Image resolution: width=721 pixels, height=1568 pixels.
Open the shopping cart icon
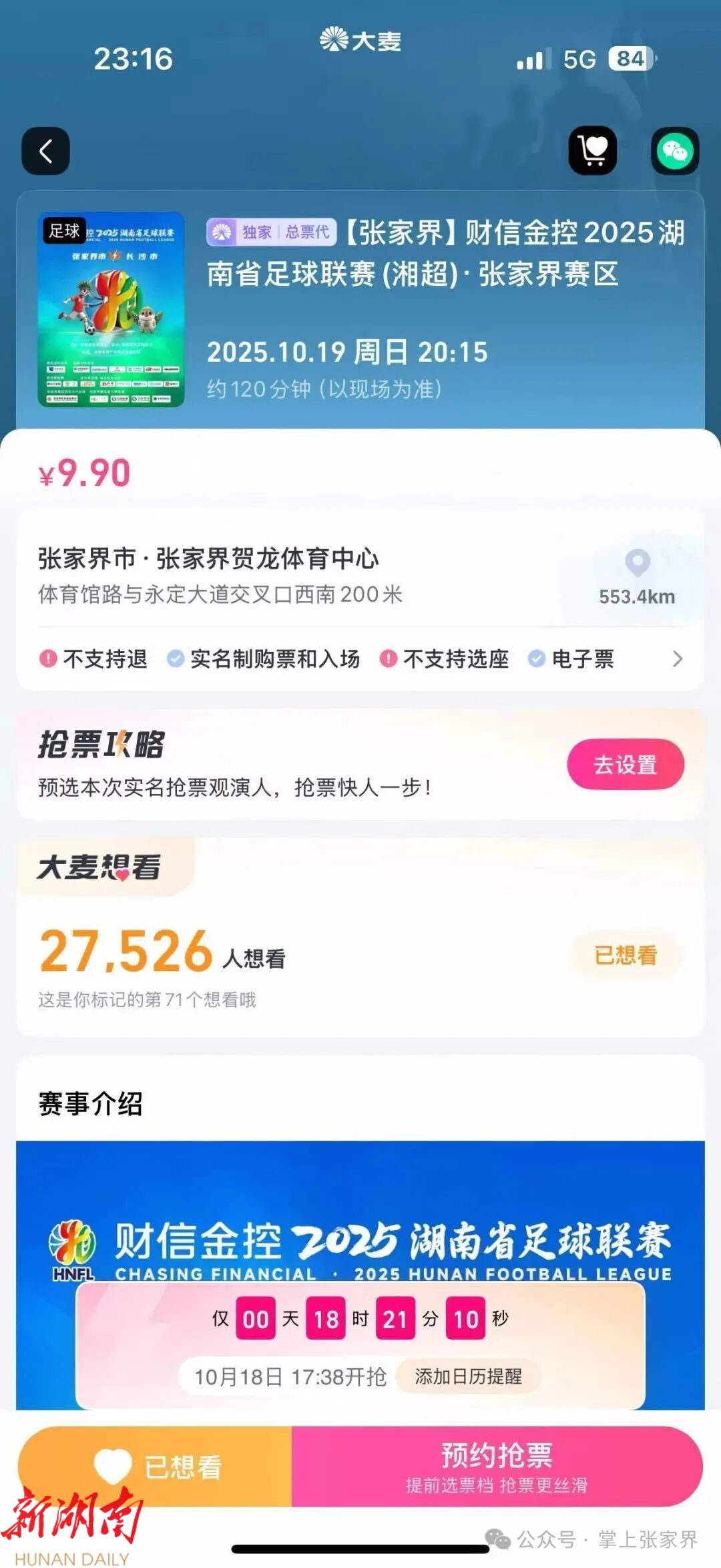point(592,151)
